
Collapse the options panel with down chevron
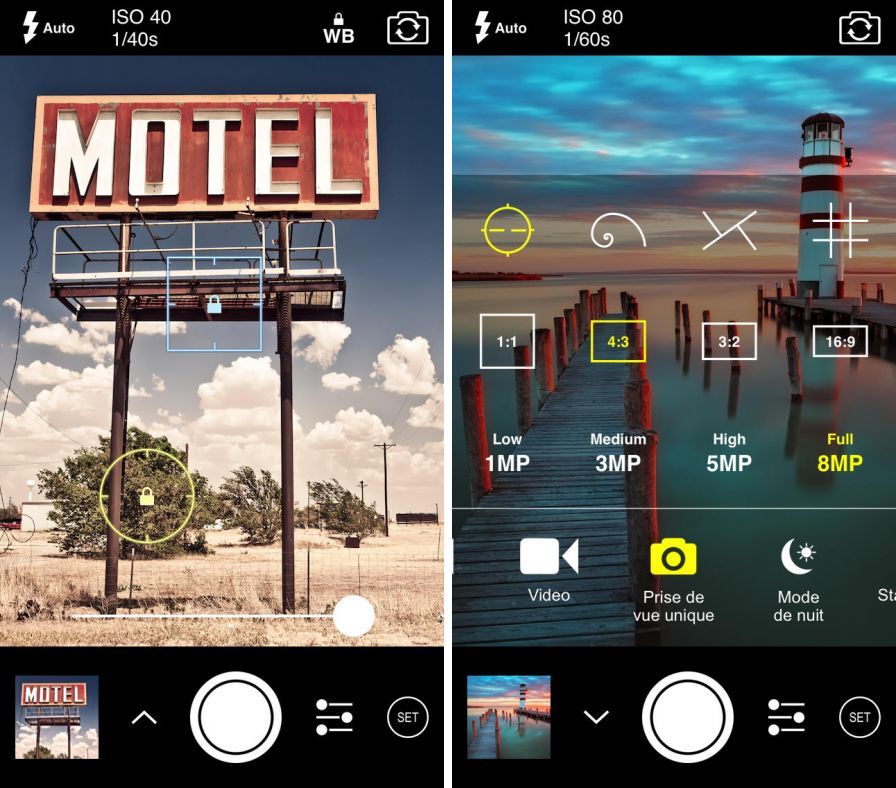(596, 717)
